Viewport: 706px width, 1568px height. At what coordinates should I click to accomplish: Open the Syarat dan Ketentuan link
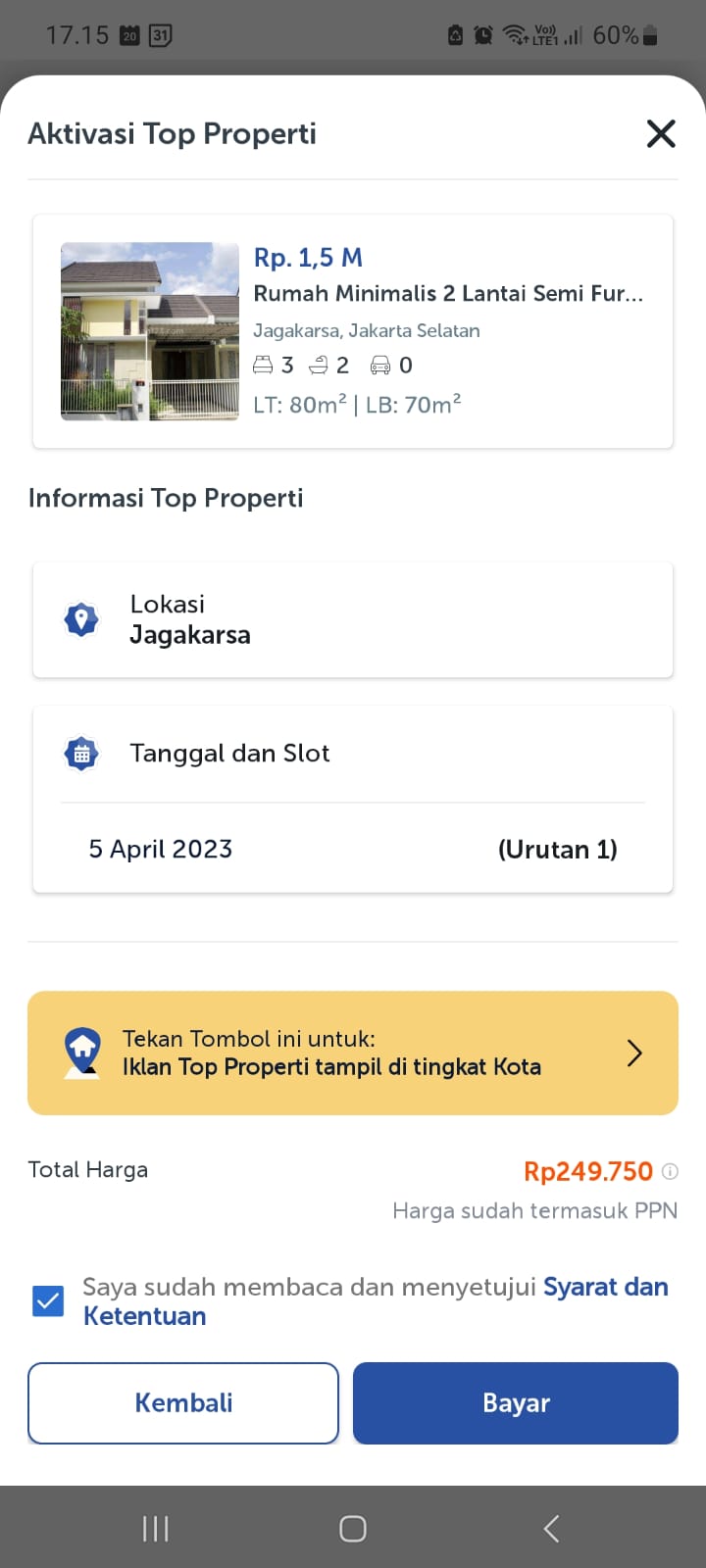605,1287
